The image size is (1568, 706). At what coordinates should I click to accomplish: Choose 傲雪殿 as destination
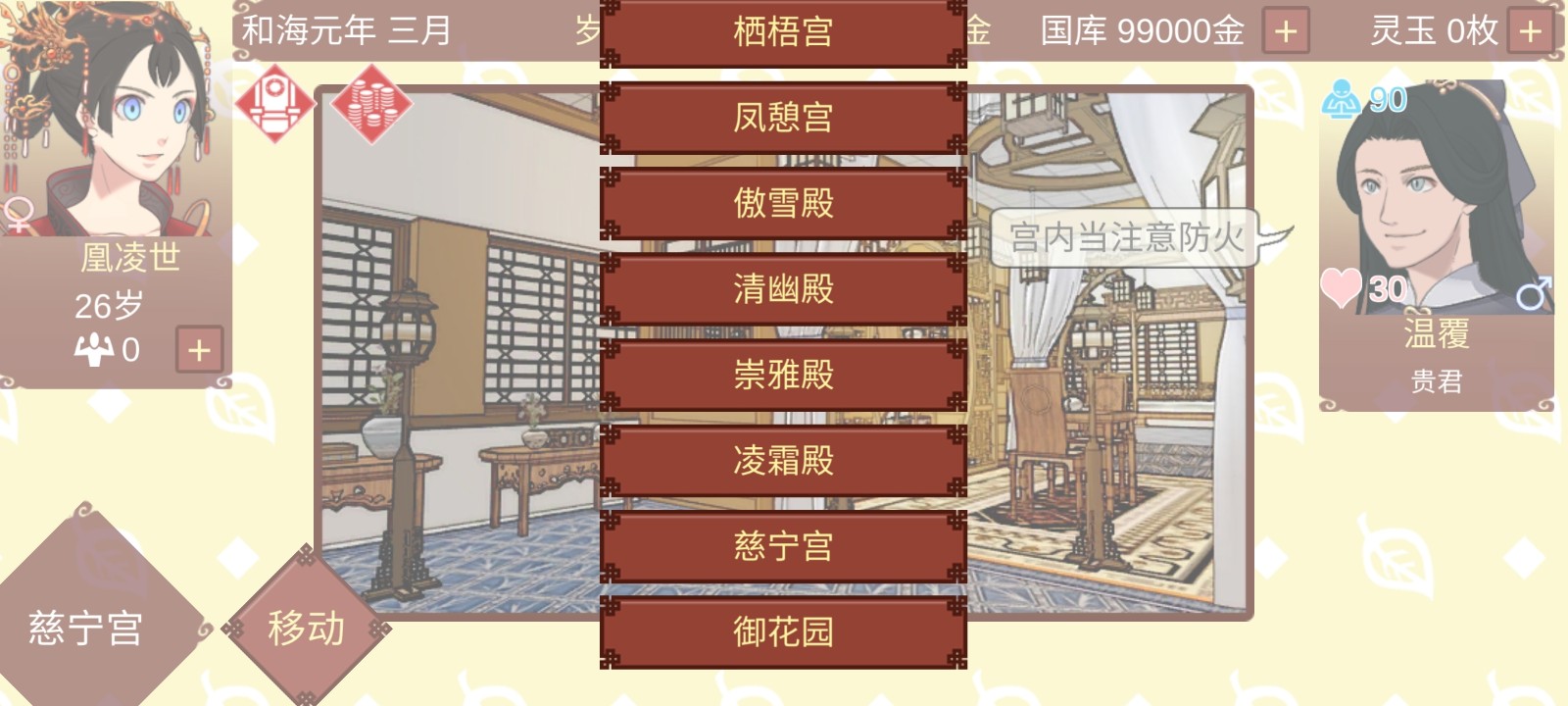pyautogui.click(x=783, y=203)
